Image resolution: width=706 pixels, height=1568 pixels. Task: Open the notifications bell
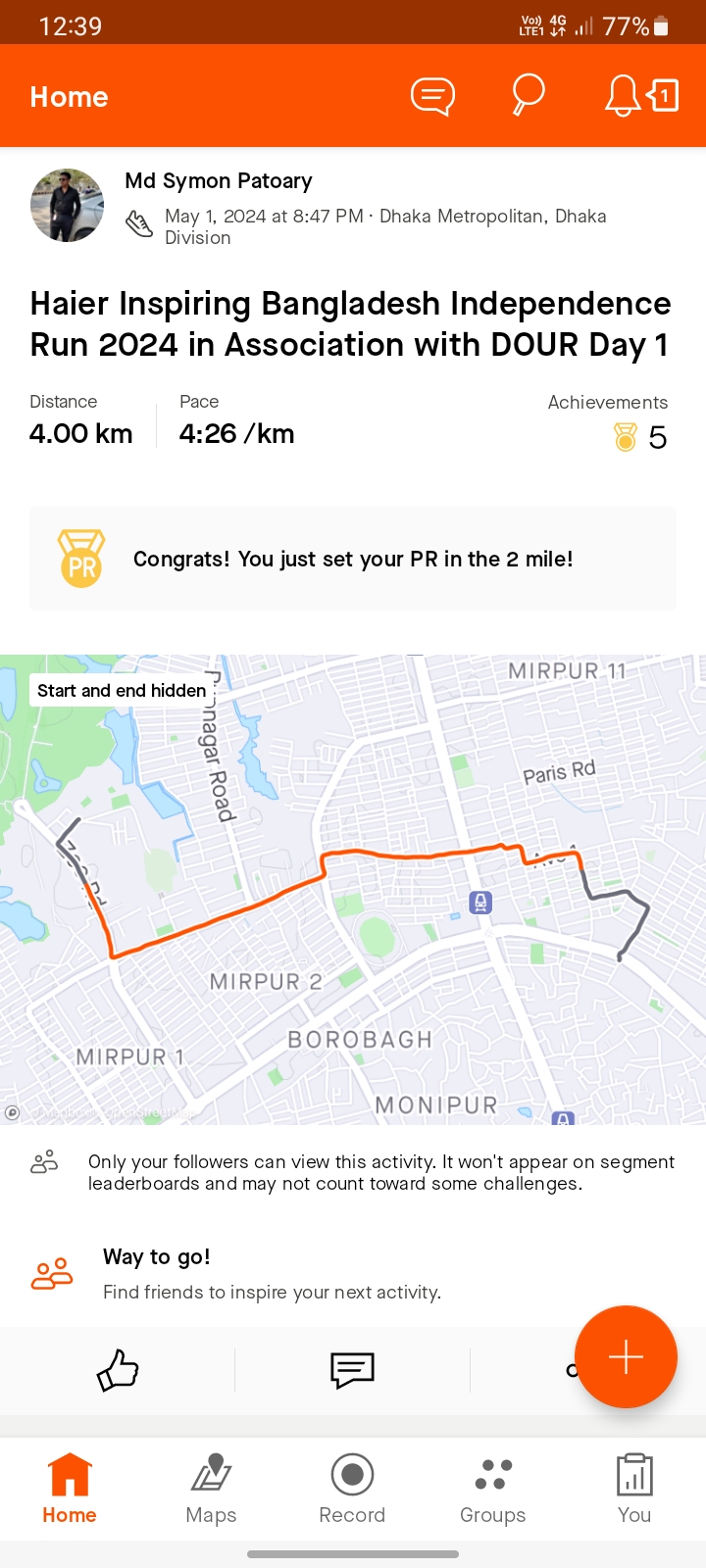point(623,96)
